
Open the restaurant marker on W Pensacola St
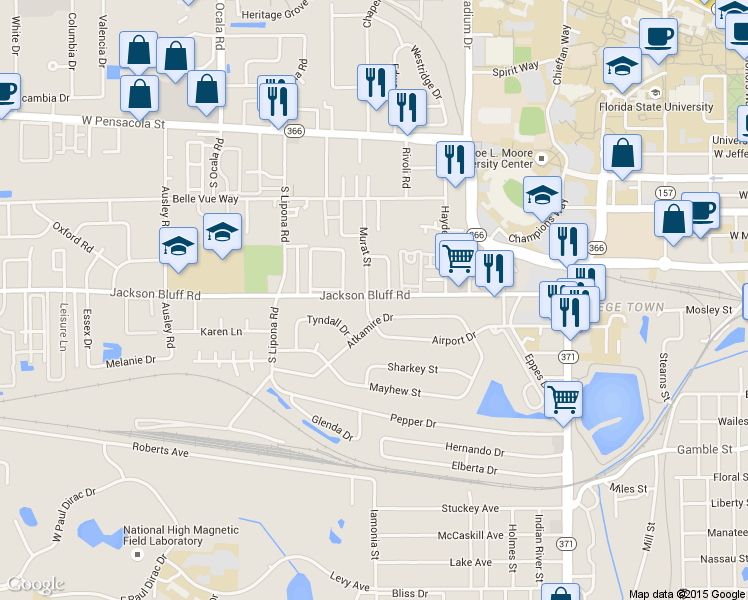(x=277, y=99)
